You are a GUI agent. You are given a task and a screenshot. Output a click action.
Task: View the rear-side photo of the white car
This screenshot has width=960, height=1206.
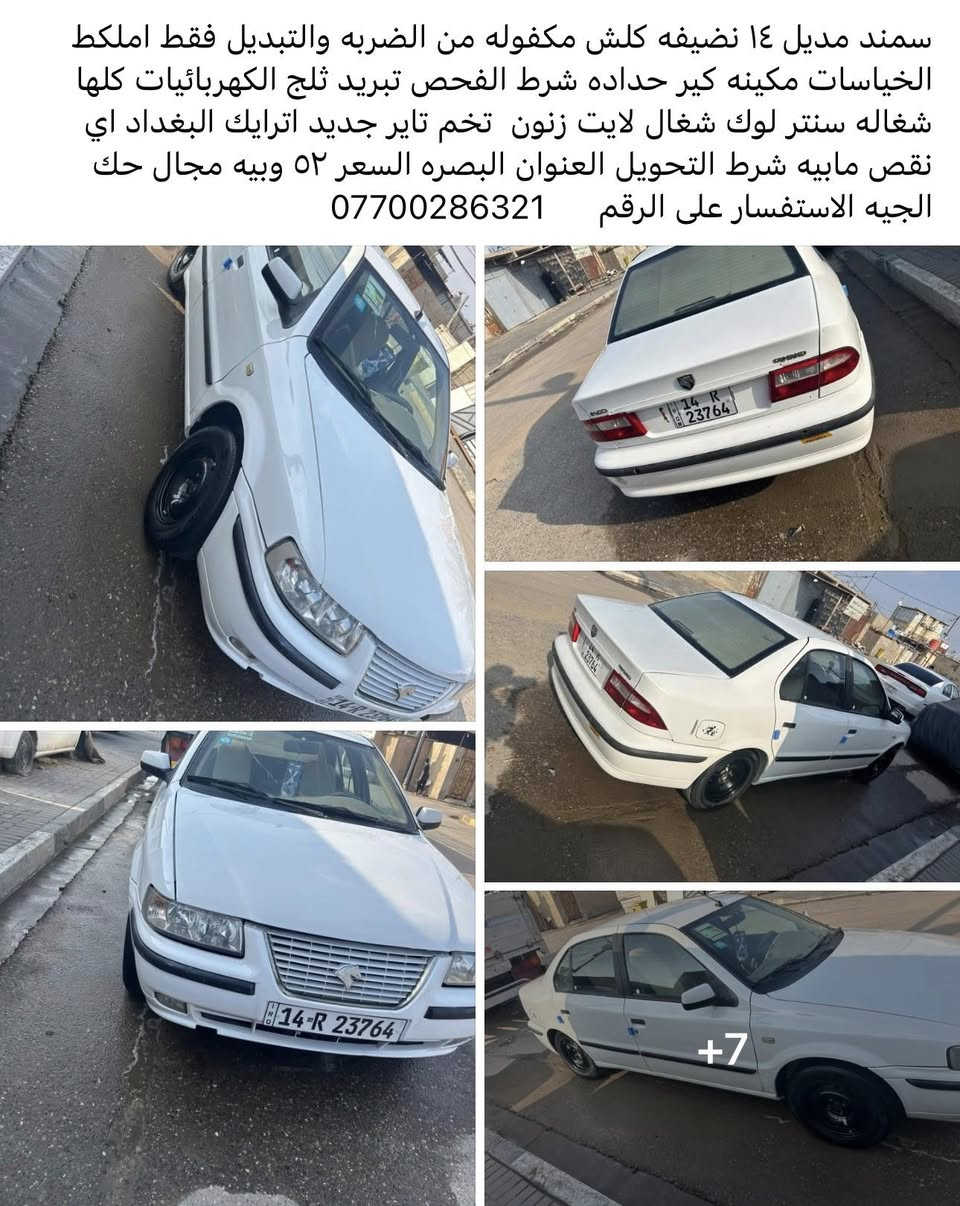pyautogui.click(x=722, y=726)
